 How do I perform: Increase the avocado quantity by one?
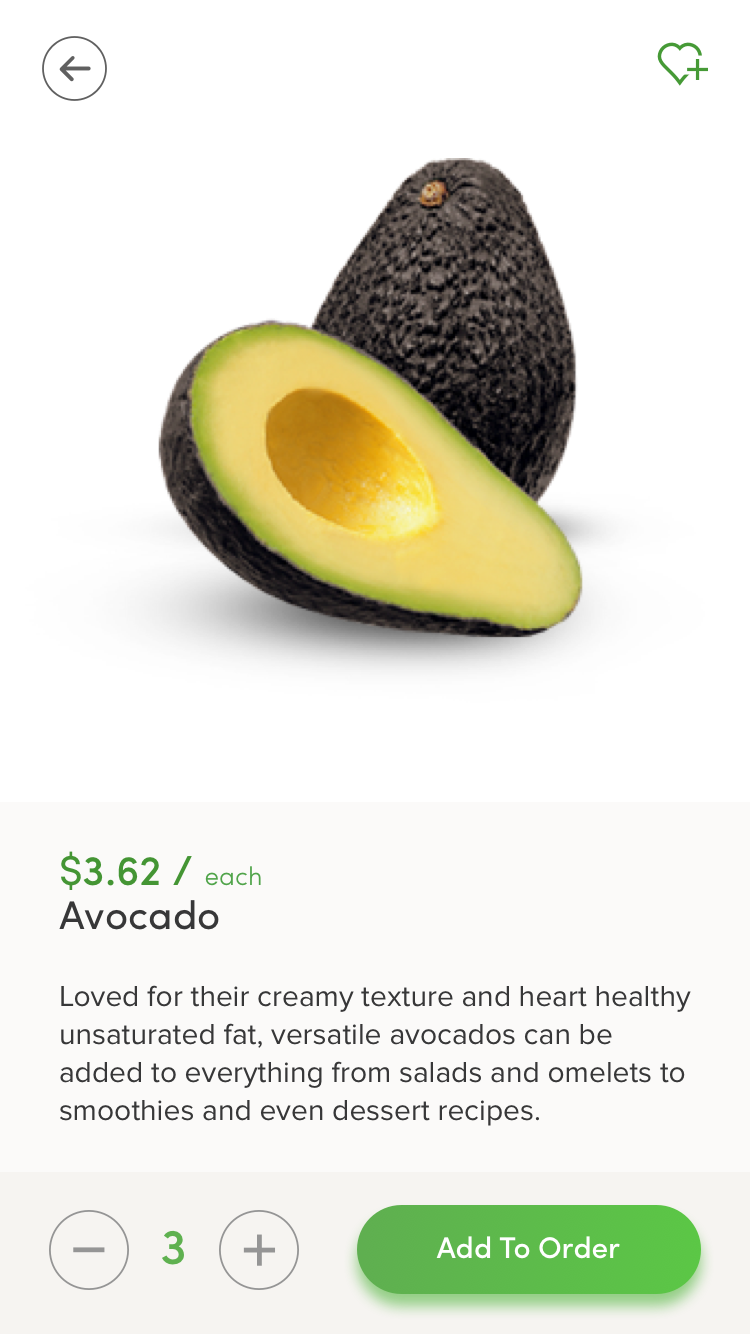(x=259, y=1250)
